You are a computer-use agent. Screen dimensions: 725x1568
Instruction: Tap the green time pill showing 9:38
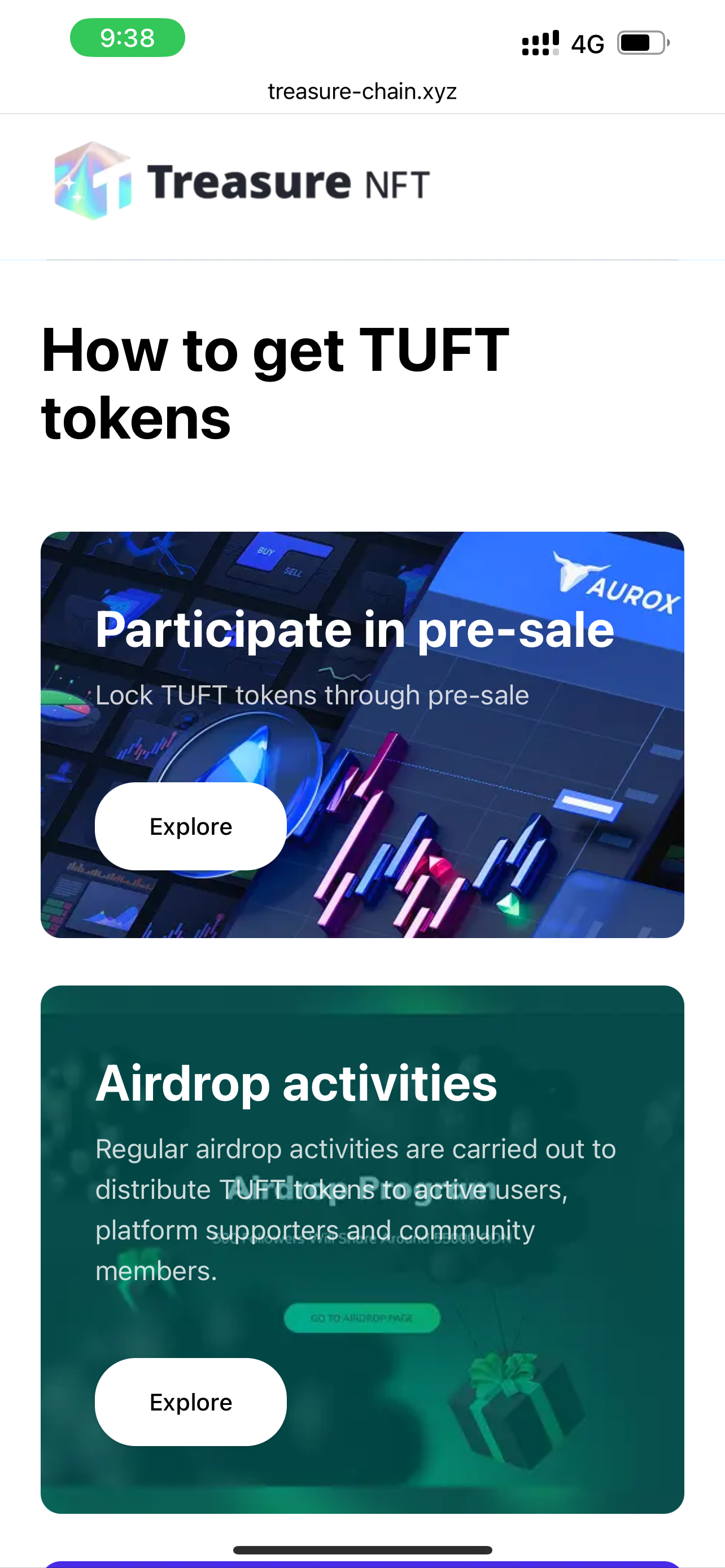[128, 38]
